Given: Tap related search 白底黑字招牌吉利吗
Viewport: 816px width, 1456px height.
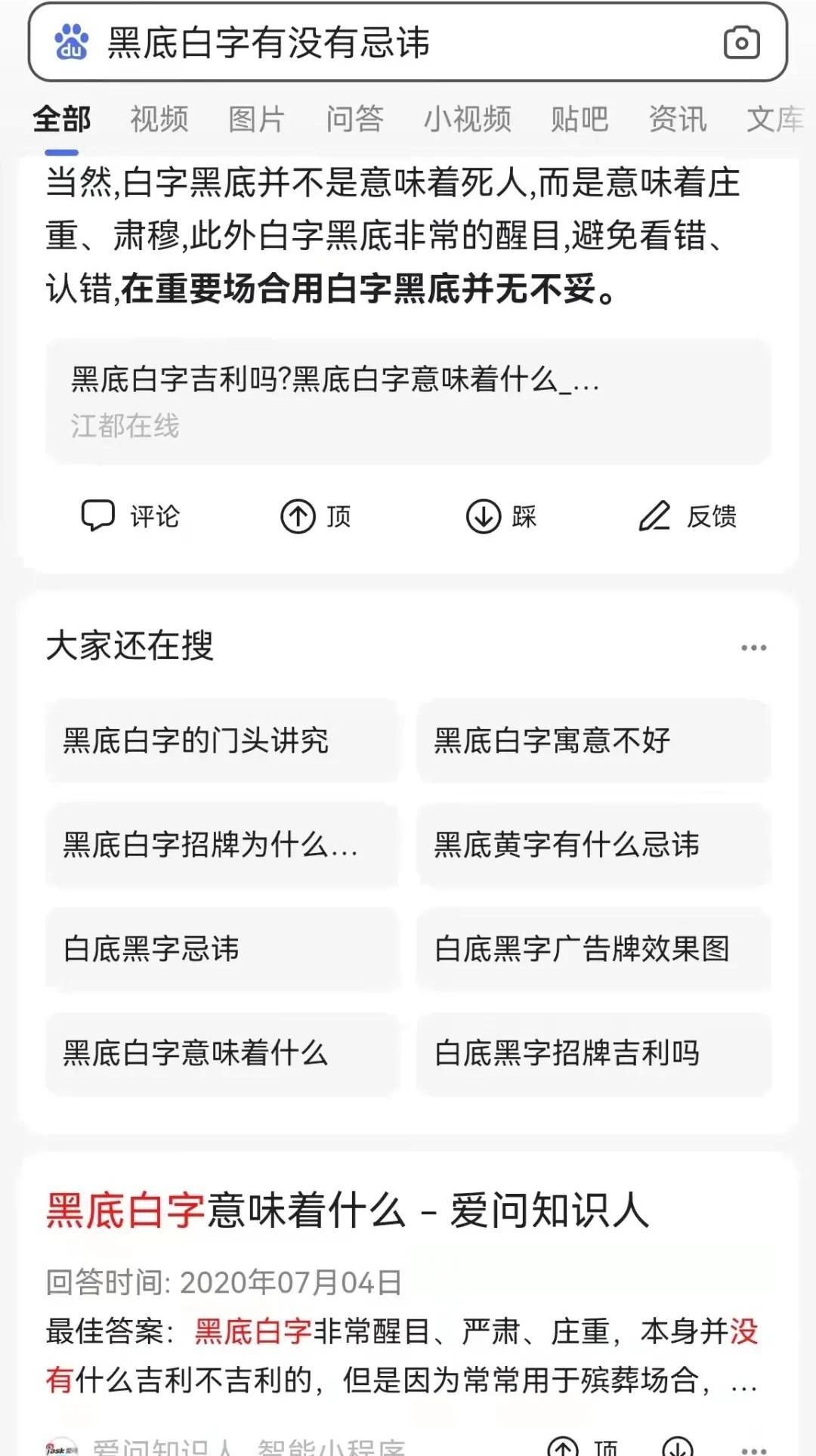Looking at the screenshot, I should 593,1053.
